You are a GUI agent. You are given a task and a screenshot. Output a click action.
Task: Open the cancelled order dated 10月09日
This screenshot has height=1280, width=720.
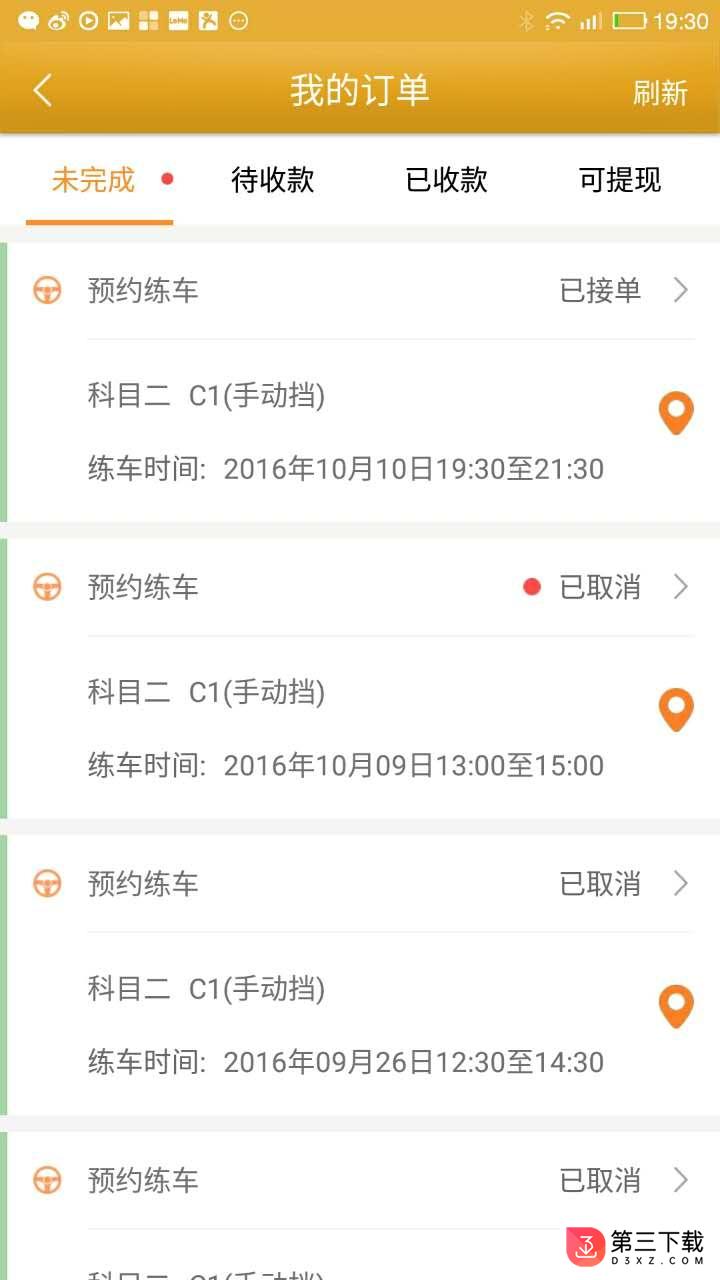click(x=360, y=678)
